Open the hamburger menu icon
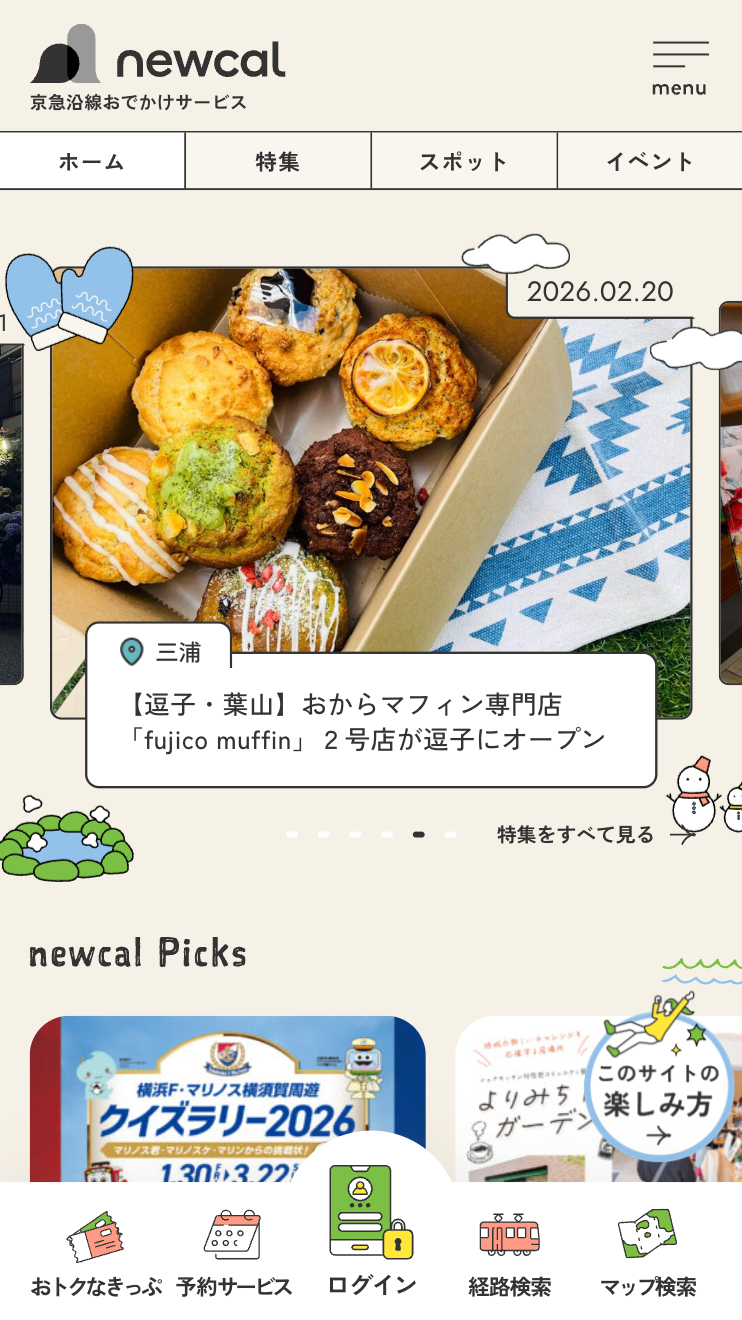742x1320 pixels. [x=681, y=52]
